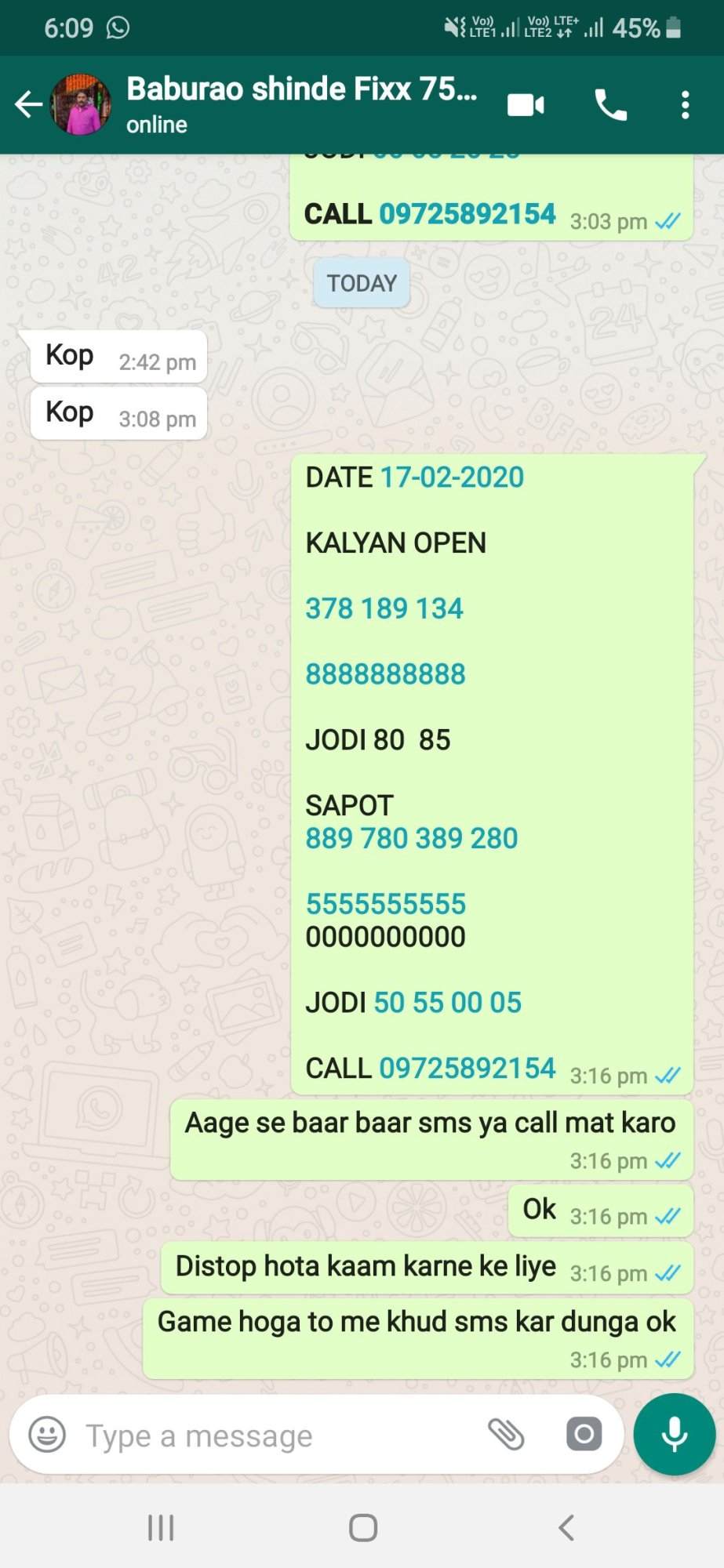Record a voice message with microphone
Viewport: 724px width, 1568px height.
point(675,1435)
